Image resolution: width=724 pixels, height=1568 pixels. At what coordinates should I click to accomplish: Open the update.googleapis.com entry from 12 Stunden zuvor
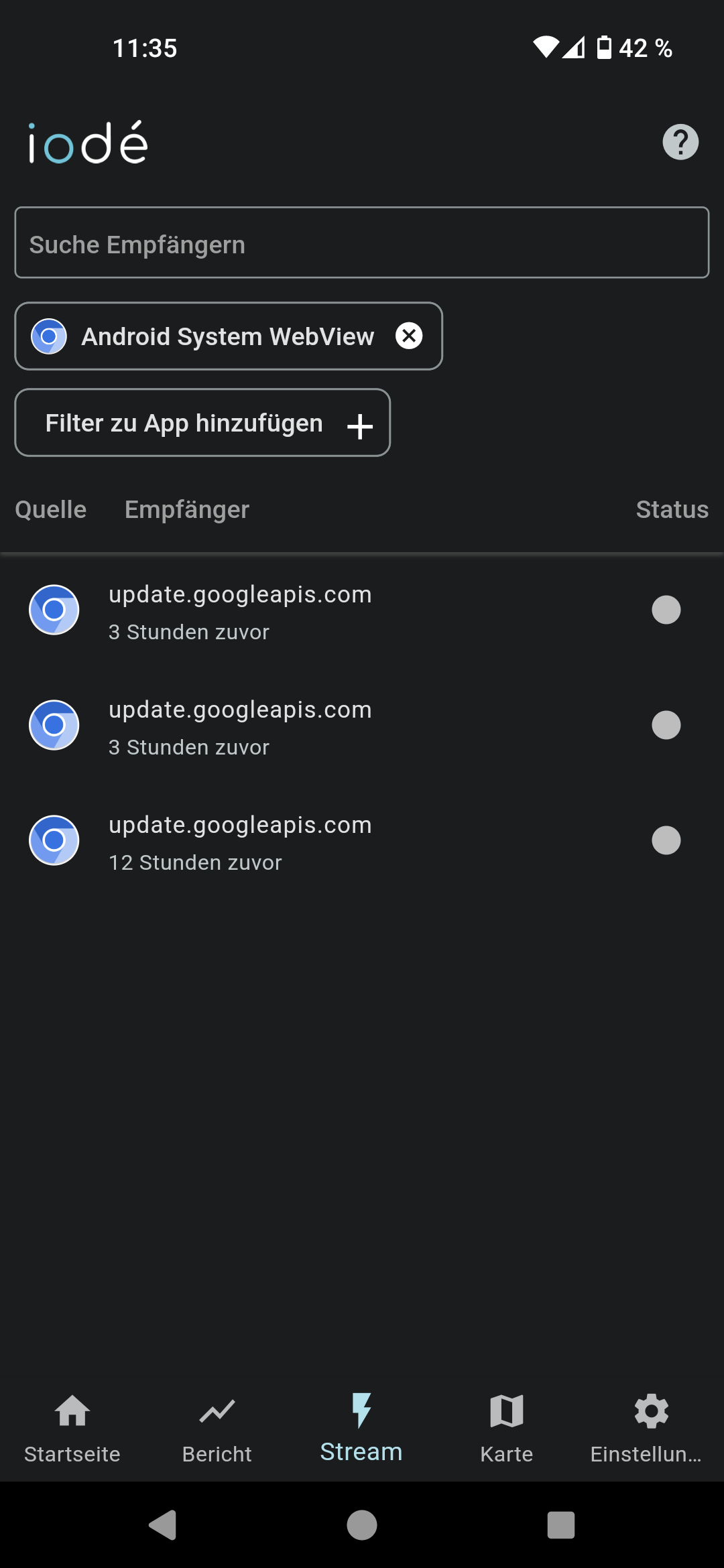click(362, 841)
